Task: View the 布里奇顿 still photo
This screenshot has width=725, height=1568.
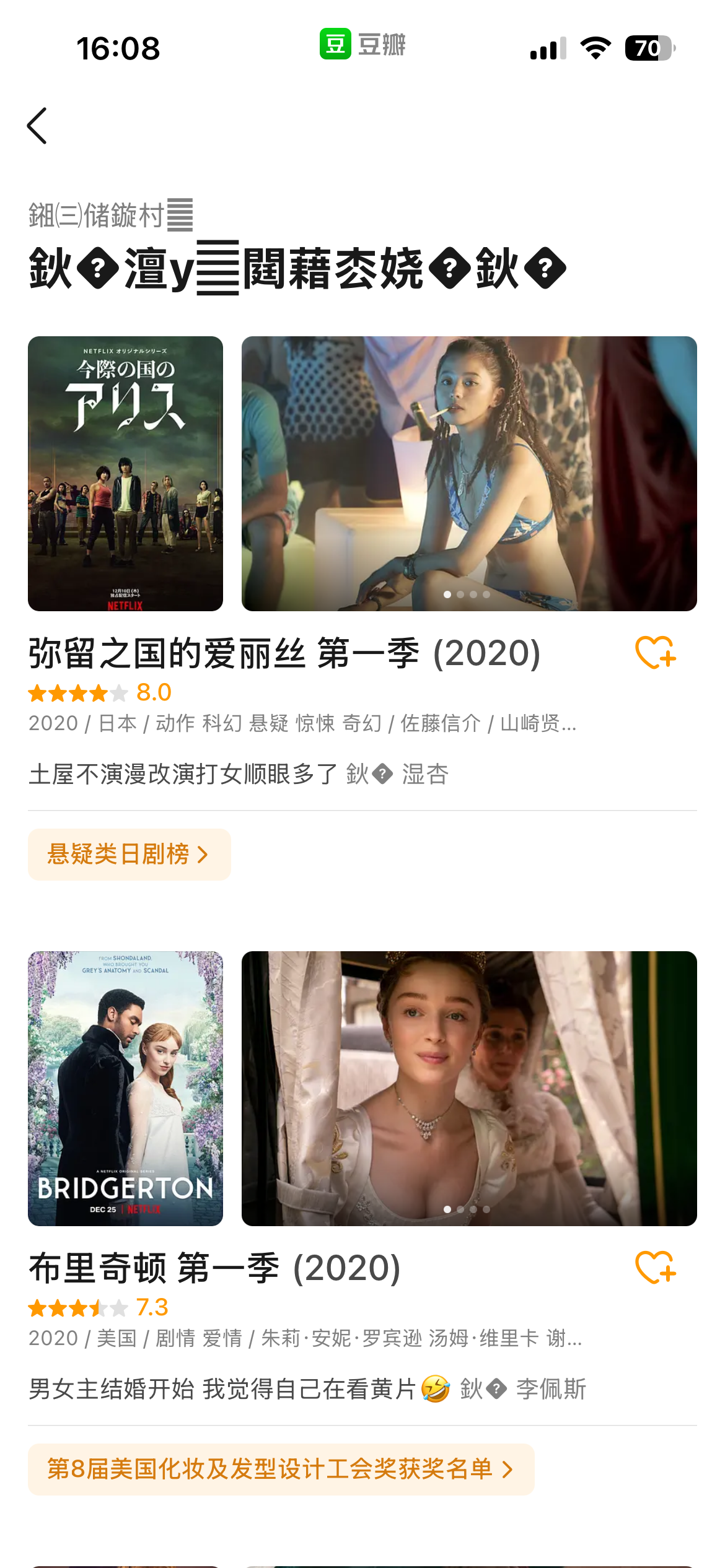Action: 469,1089
